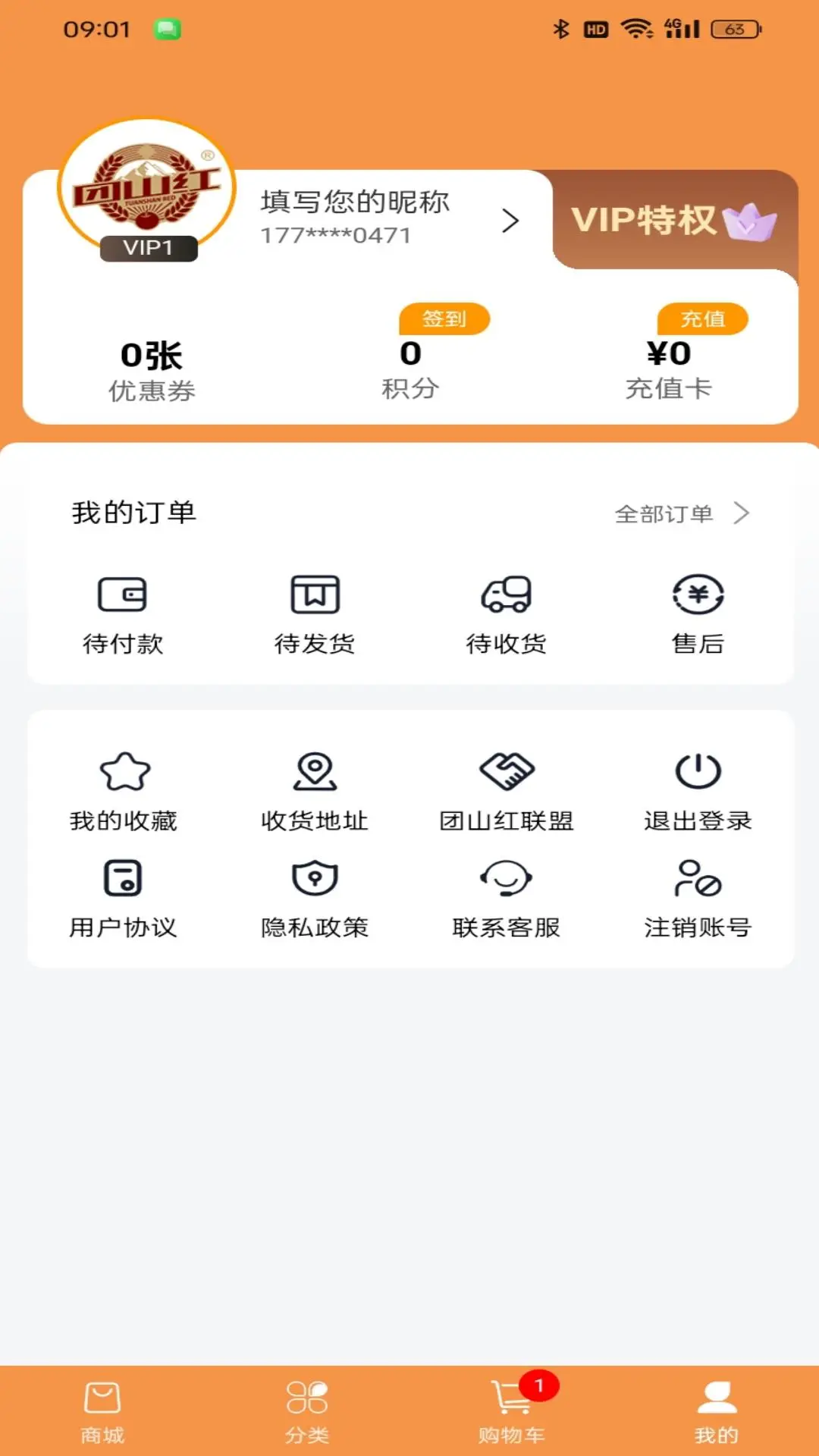The image size is (819, 1456).
Task: Open the 购物车 shopping cart tab
Action: 512,1412
